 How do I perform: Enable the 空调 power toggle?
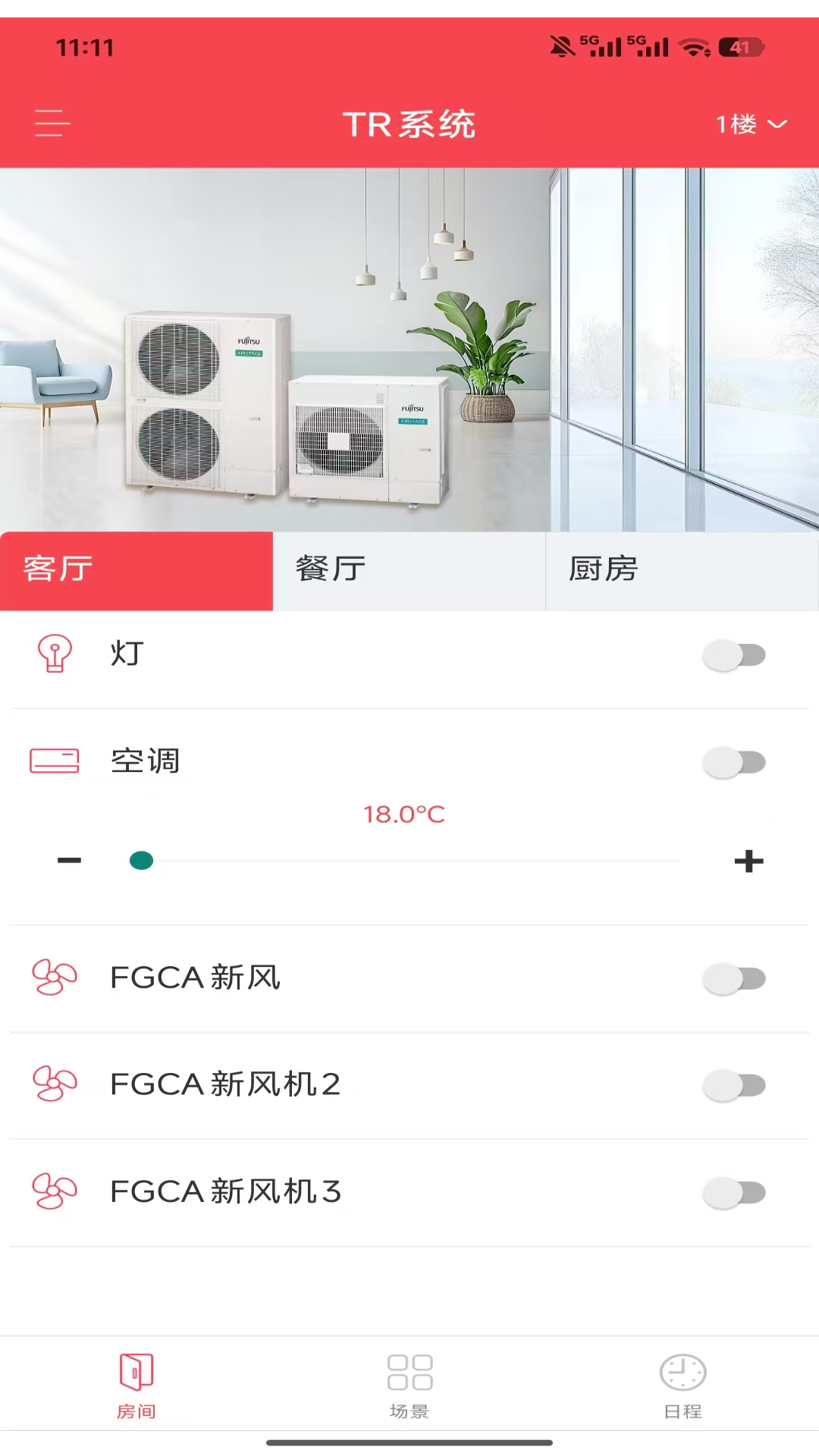click(x=733, y=762)
